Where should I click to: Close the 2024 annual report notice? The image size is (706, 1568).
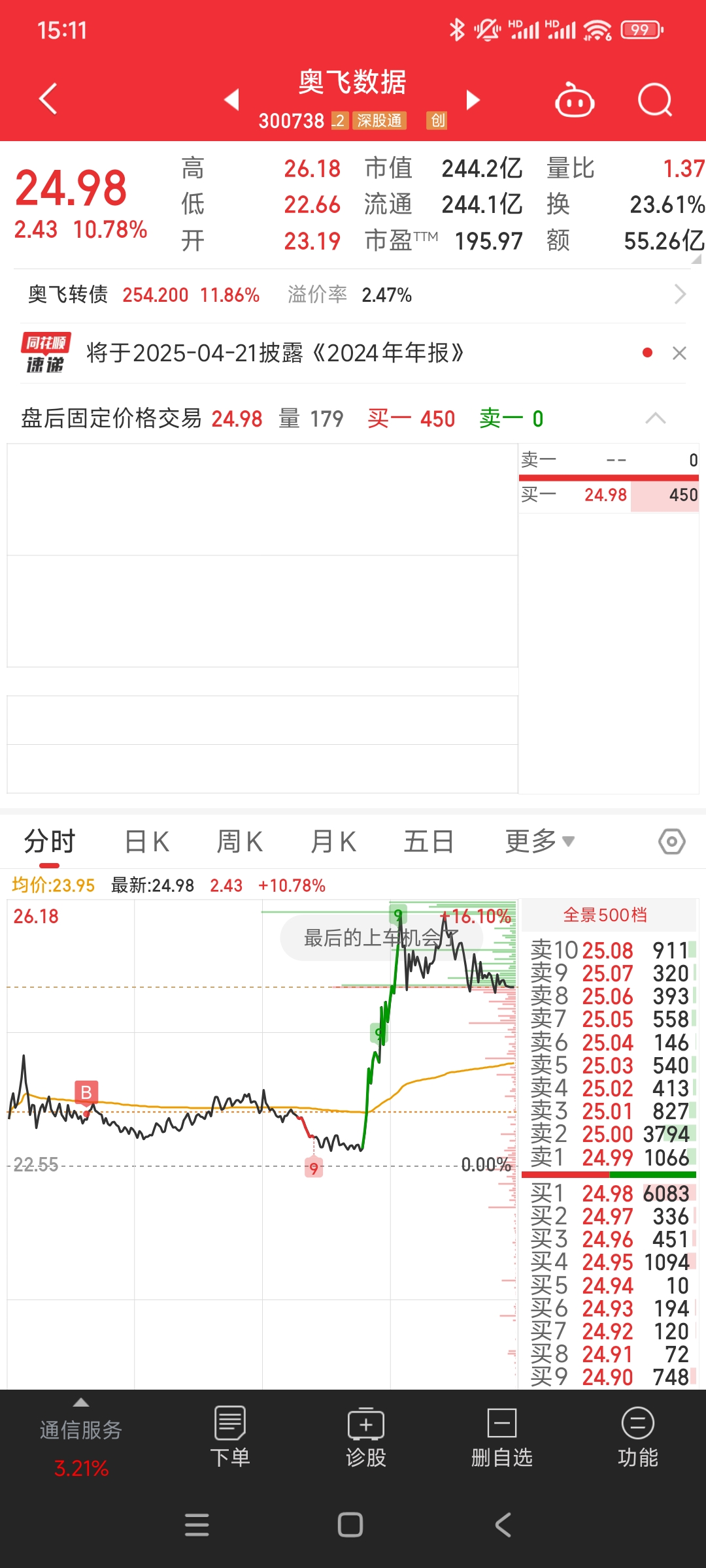coord(680,353)
